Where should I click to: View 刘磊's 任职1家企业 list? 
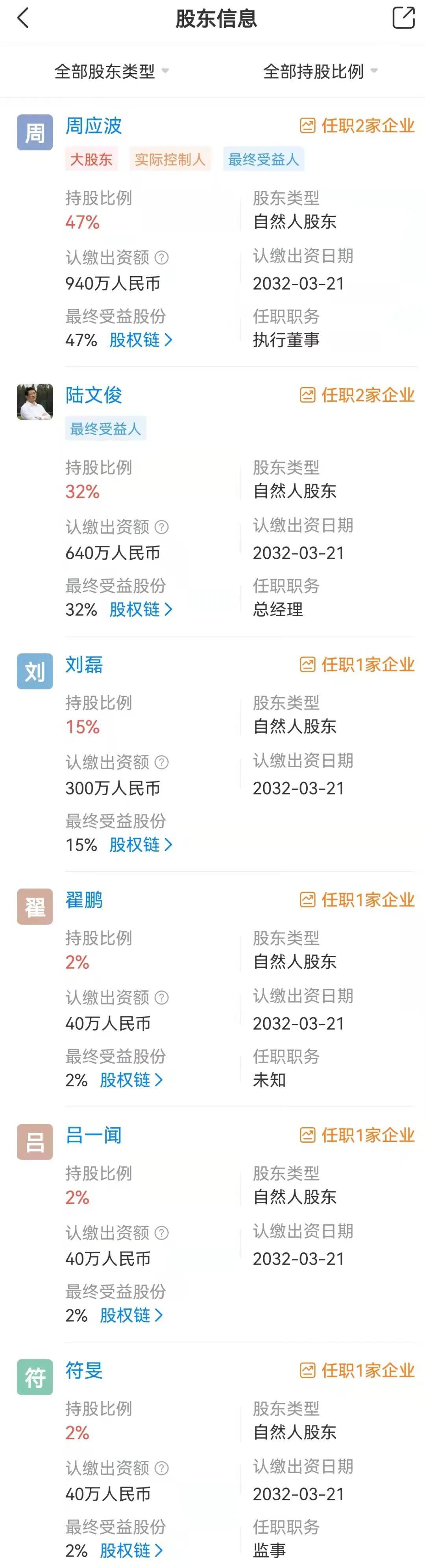pos(357,665)
